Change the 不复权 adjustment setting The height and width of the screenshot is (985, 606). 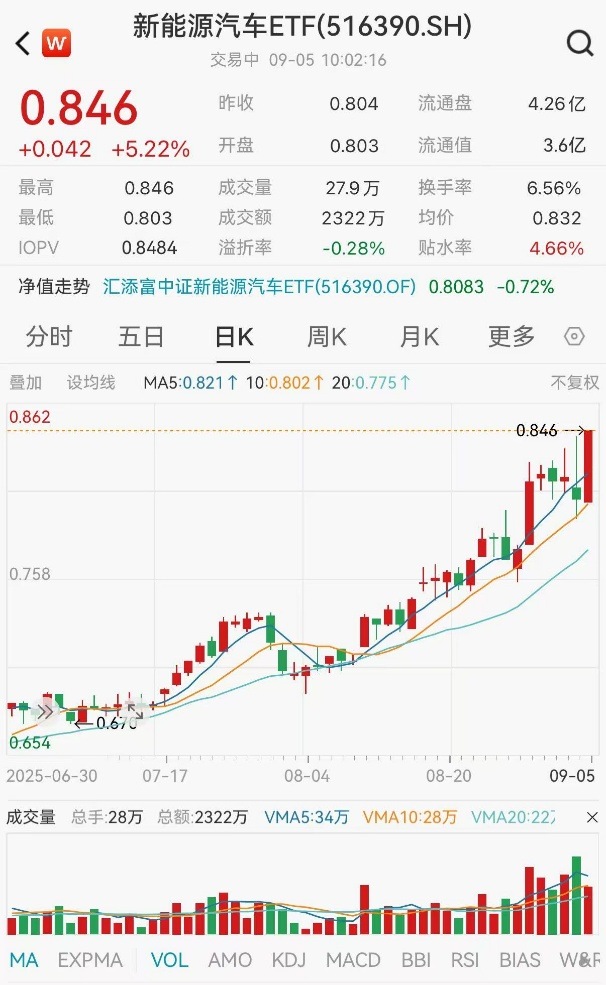click(x=574, y=382)
